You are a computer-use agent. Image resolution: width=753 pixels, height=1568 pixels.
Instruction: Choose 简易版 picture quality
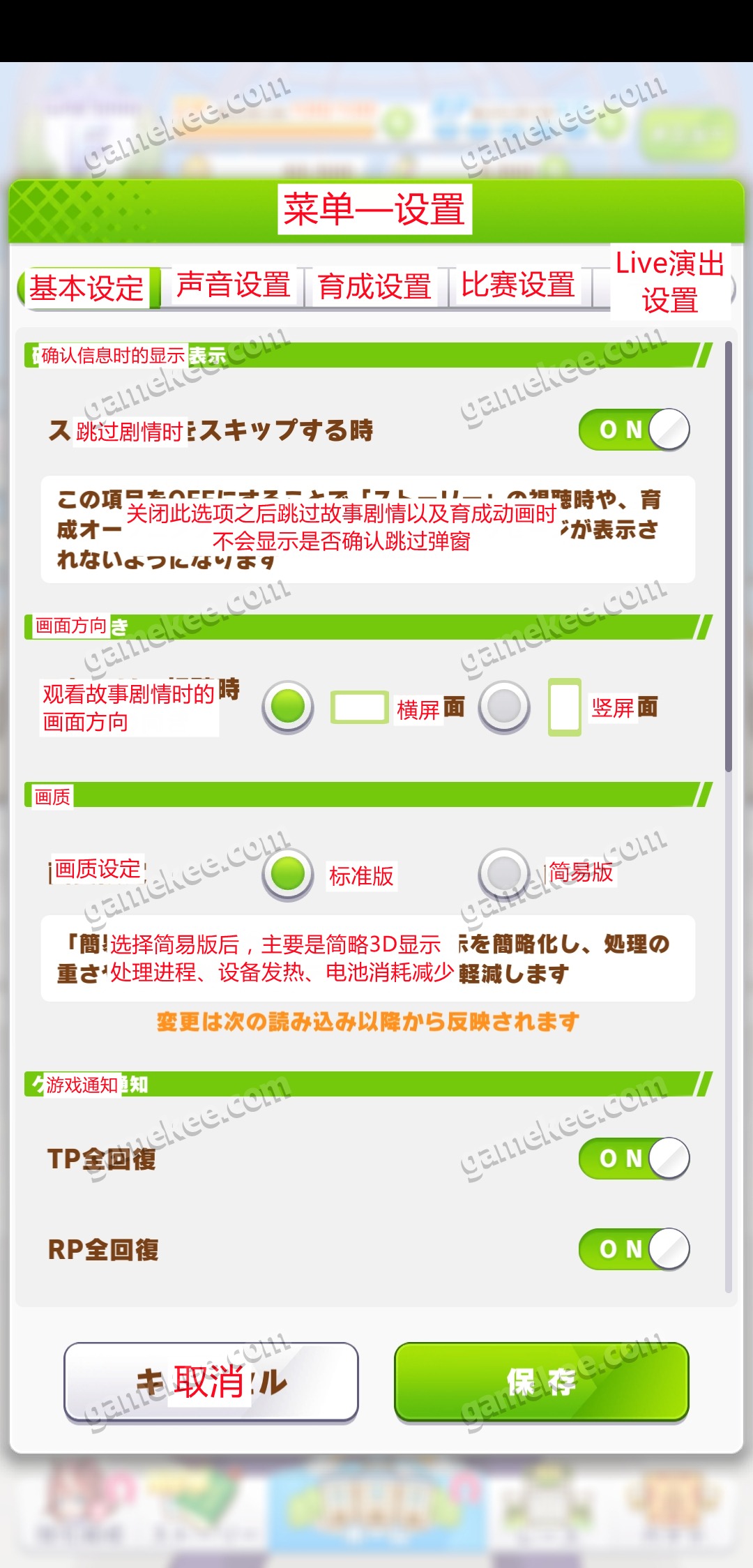coord(504,874)
